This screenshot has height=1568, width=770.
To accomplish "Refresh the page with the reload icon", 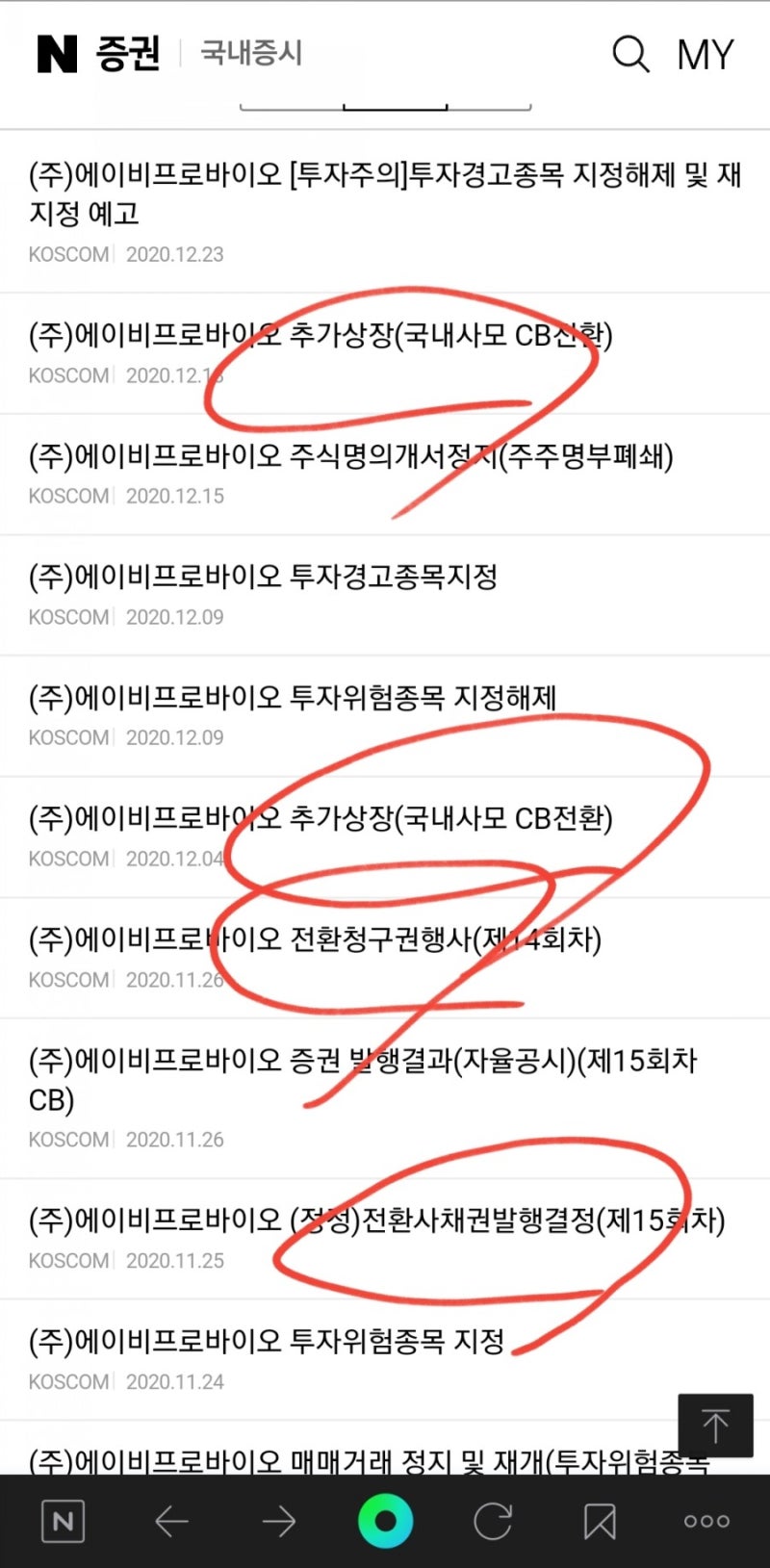I will (x=492, y=1521).
